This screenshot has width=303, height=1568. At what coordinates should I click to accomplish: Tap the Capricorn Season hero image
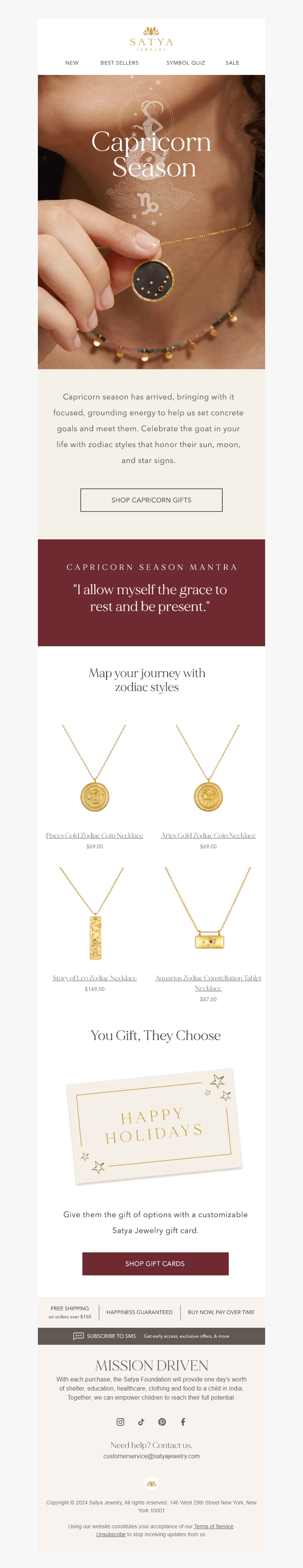tap(151, 222)
